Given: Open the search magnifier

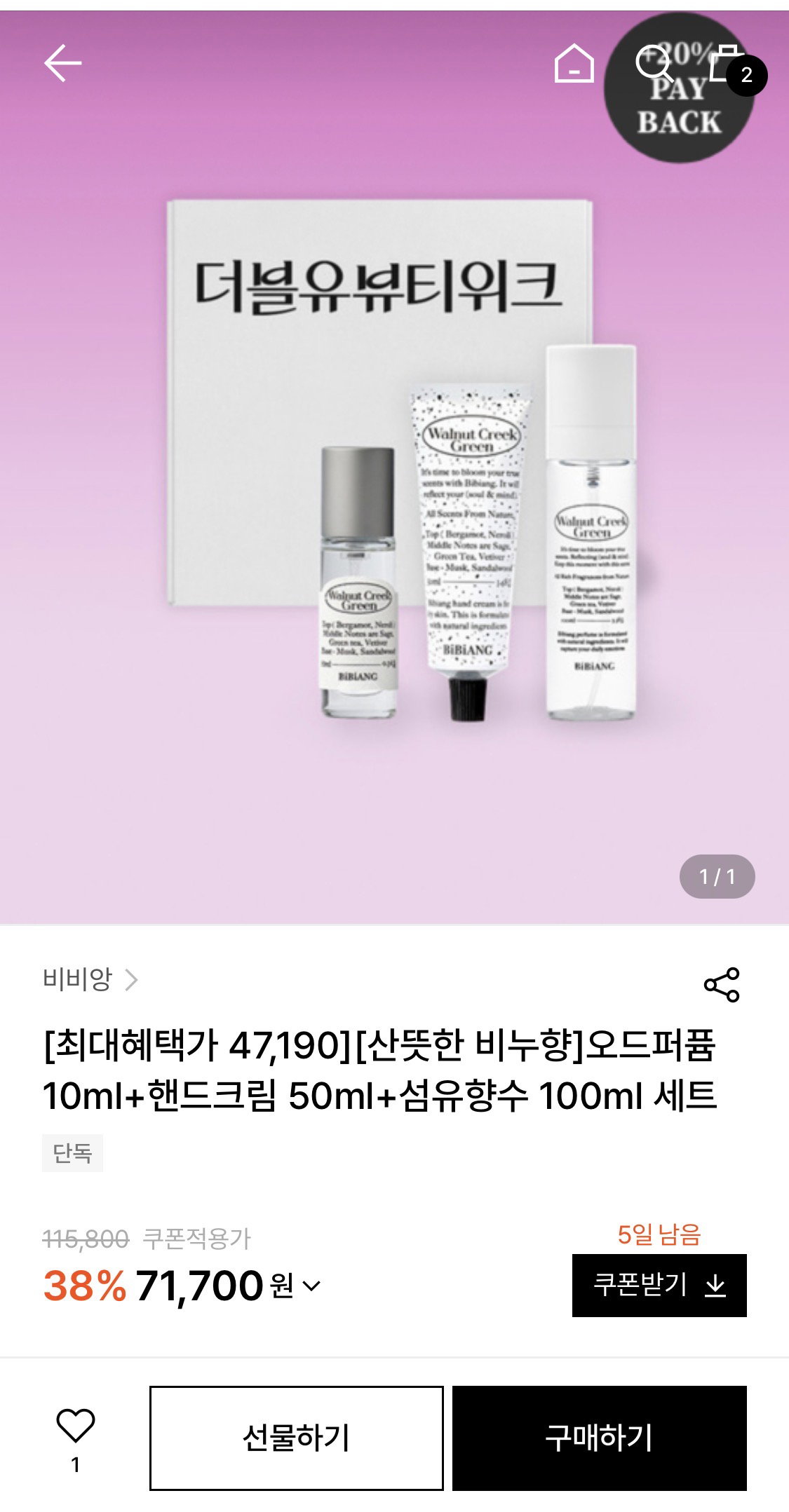Looking at the screenshot, I should coord(654,64).
